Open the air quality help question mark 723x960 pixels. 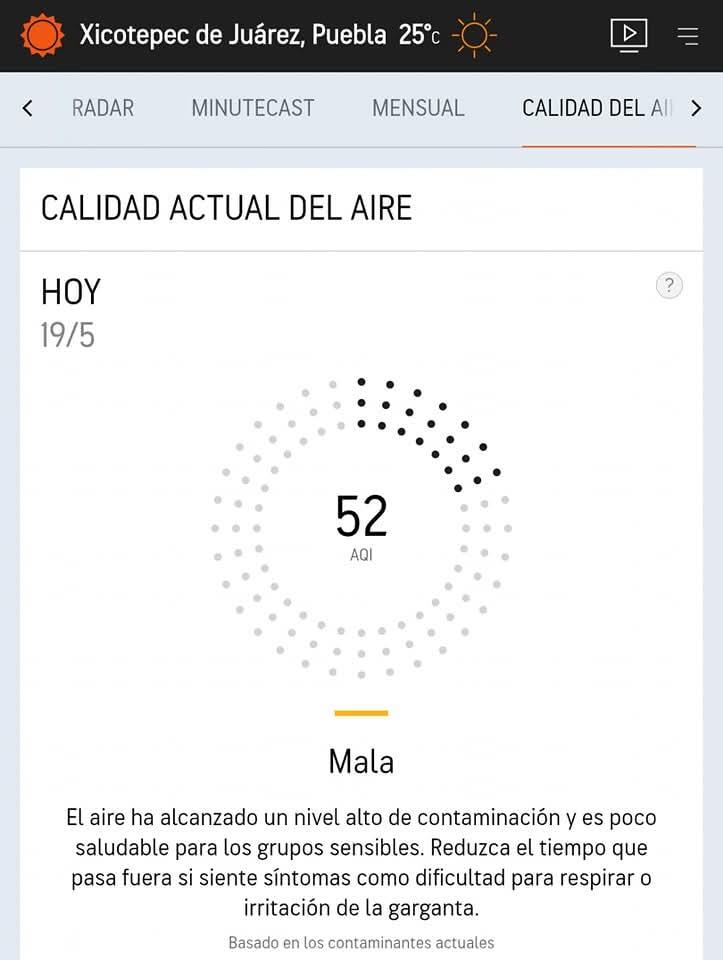click(x=669, y=285)
